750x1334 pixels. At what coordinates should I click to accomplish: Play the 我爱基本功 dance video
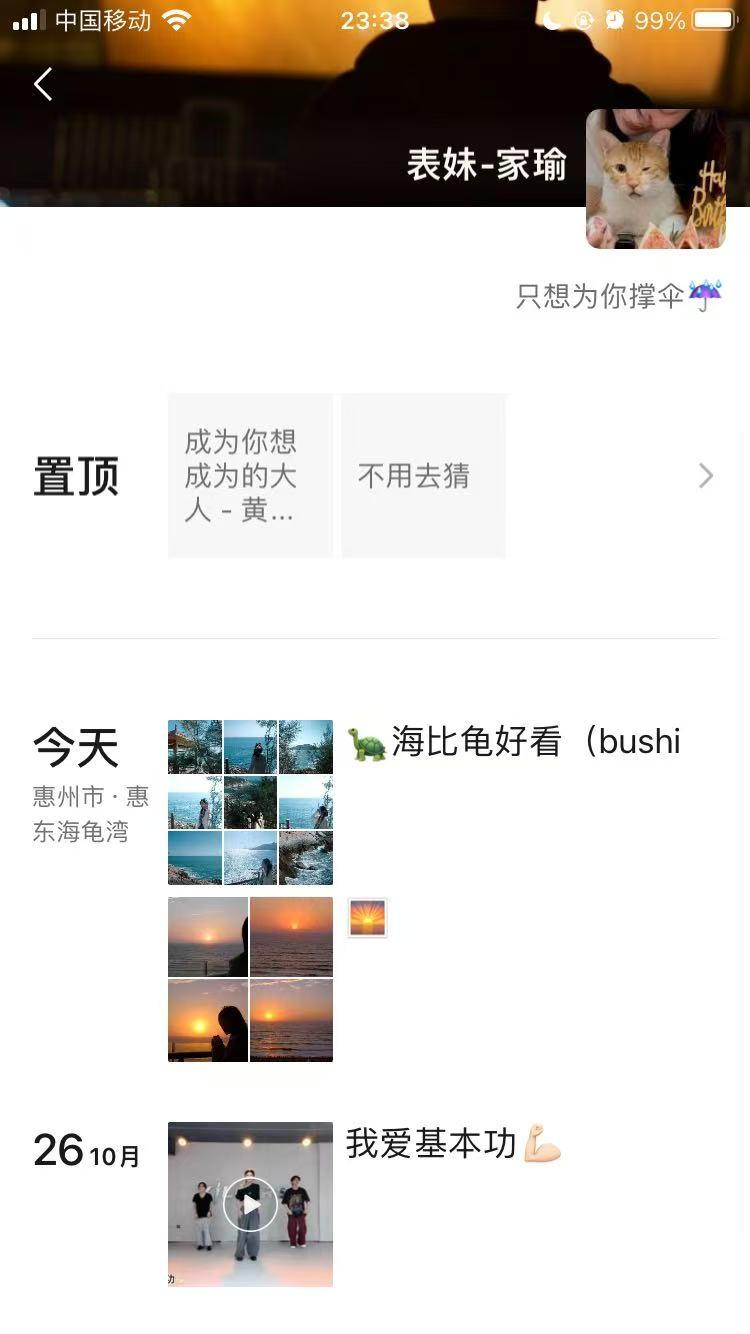tap(250, 1204)
